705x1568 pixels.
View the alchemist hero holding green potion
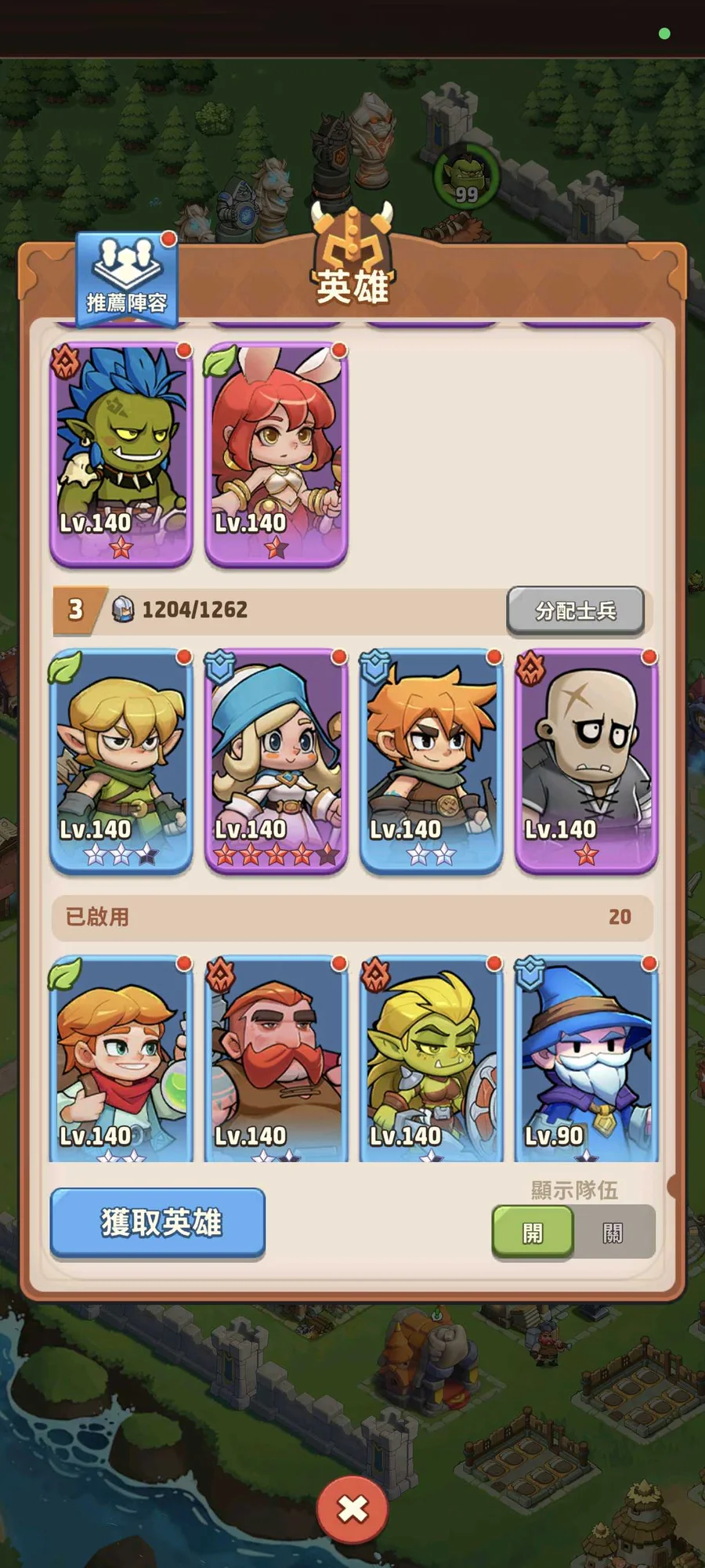(121, 1058)
